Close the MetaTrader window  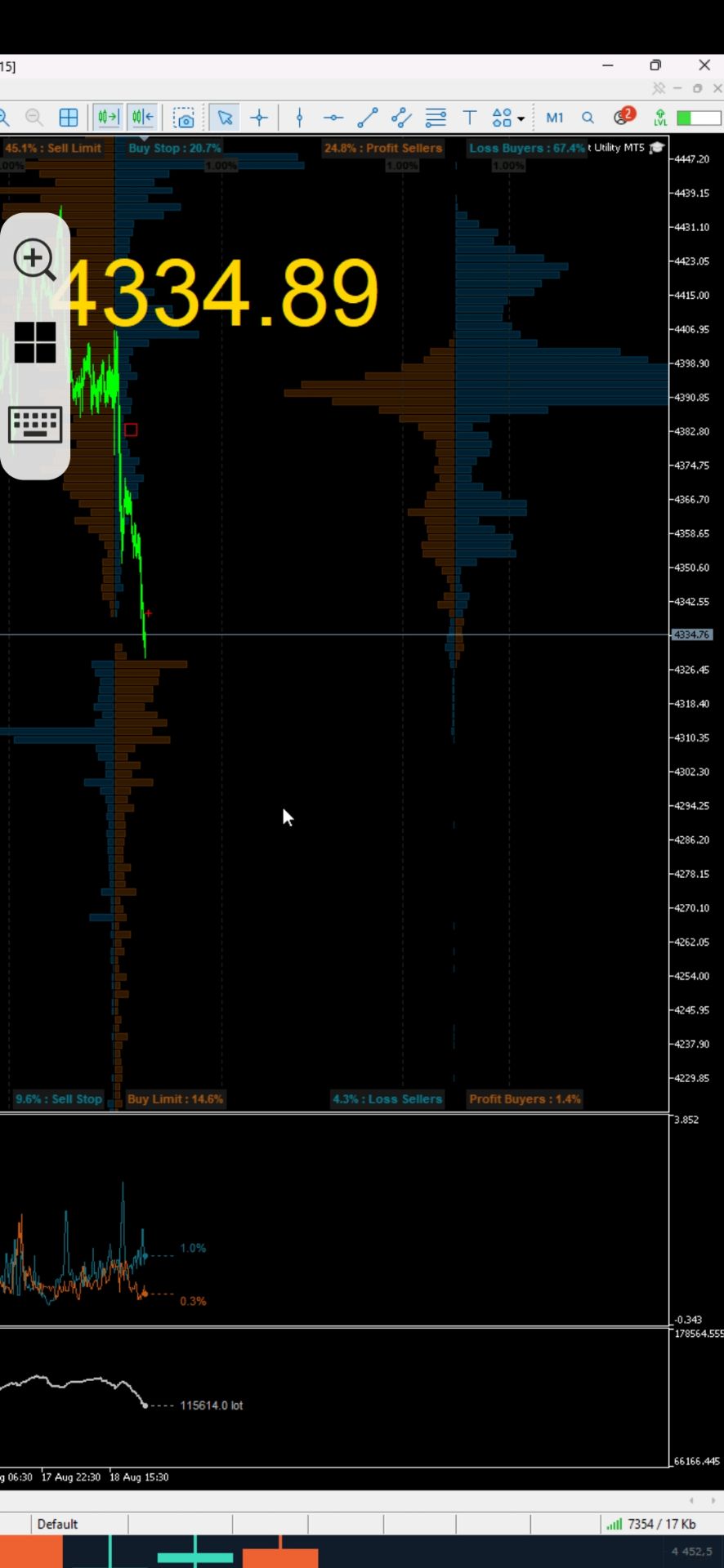704,65
